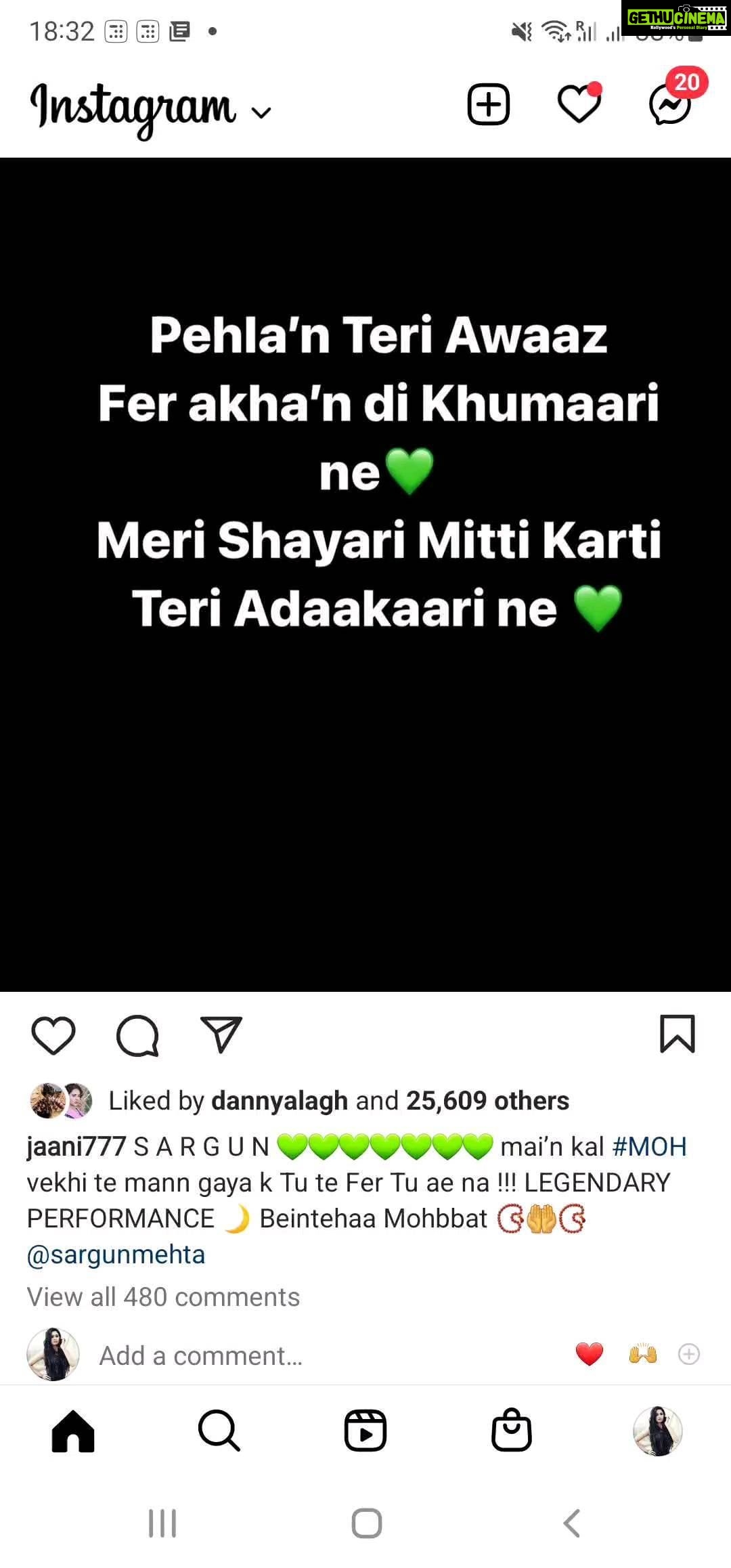Open comments via the comment bubble icon
The height and width of the screenshot is (1568, 731).
point(137,1035)
